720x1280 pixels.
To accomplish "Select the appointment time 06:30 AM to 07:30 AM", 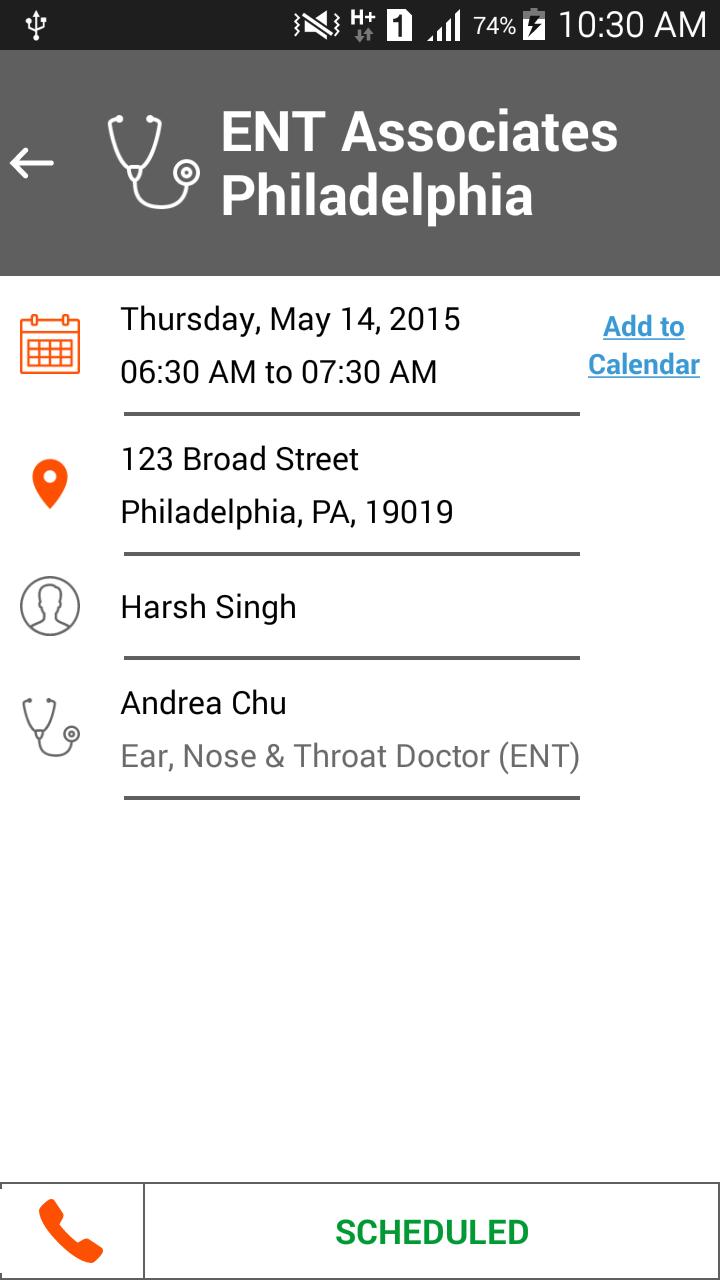I will pos(278,372).
